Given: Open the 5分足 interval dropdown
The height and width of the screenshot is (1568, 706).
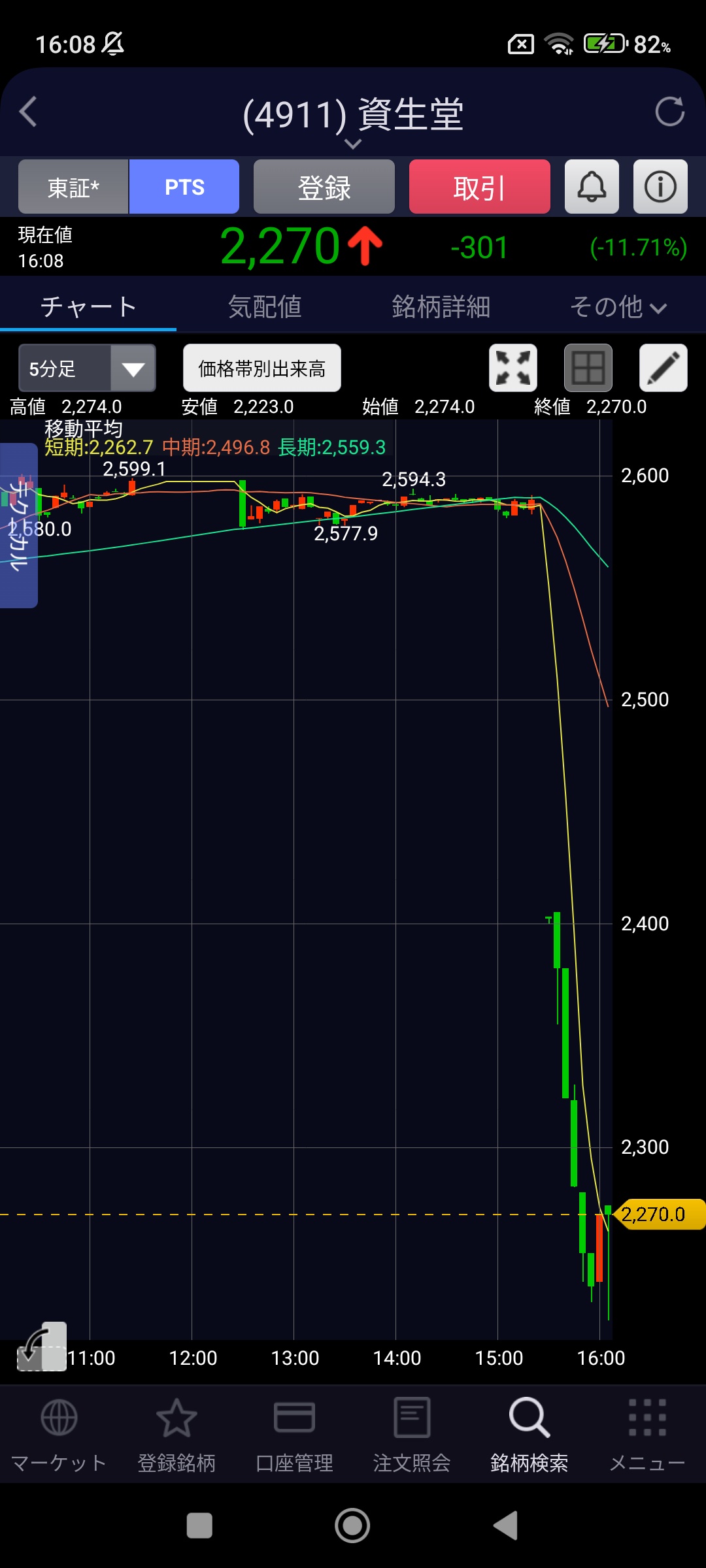Looking at the screenshot, I should pyautogui.click(x=87, y=368).
